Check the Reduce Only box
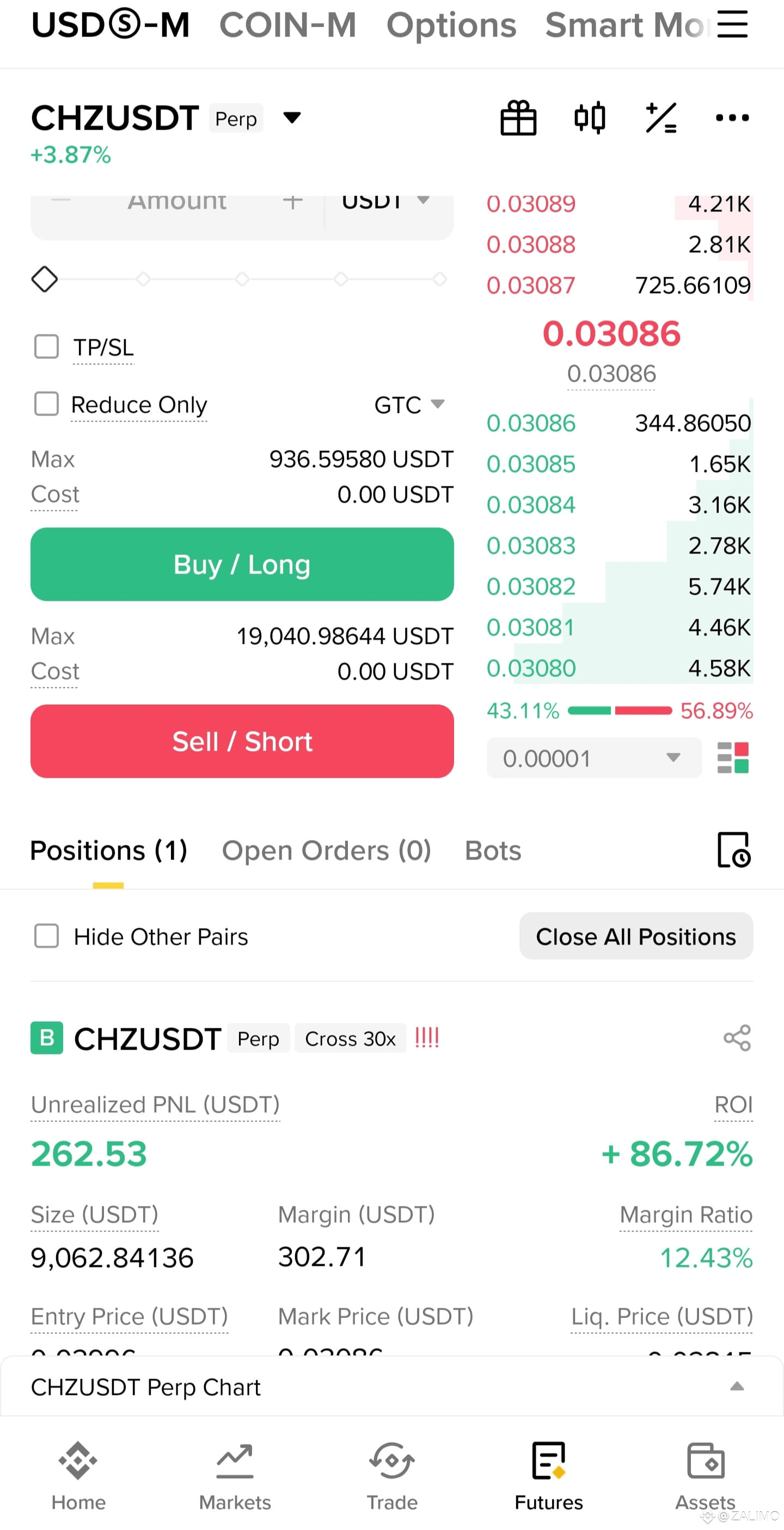This screenshot has height=1530, width=784. 46,404
